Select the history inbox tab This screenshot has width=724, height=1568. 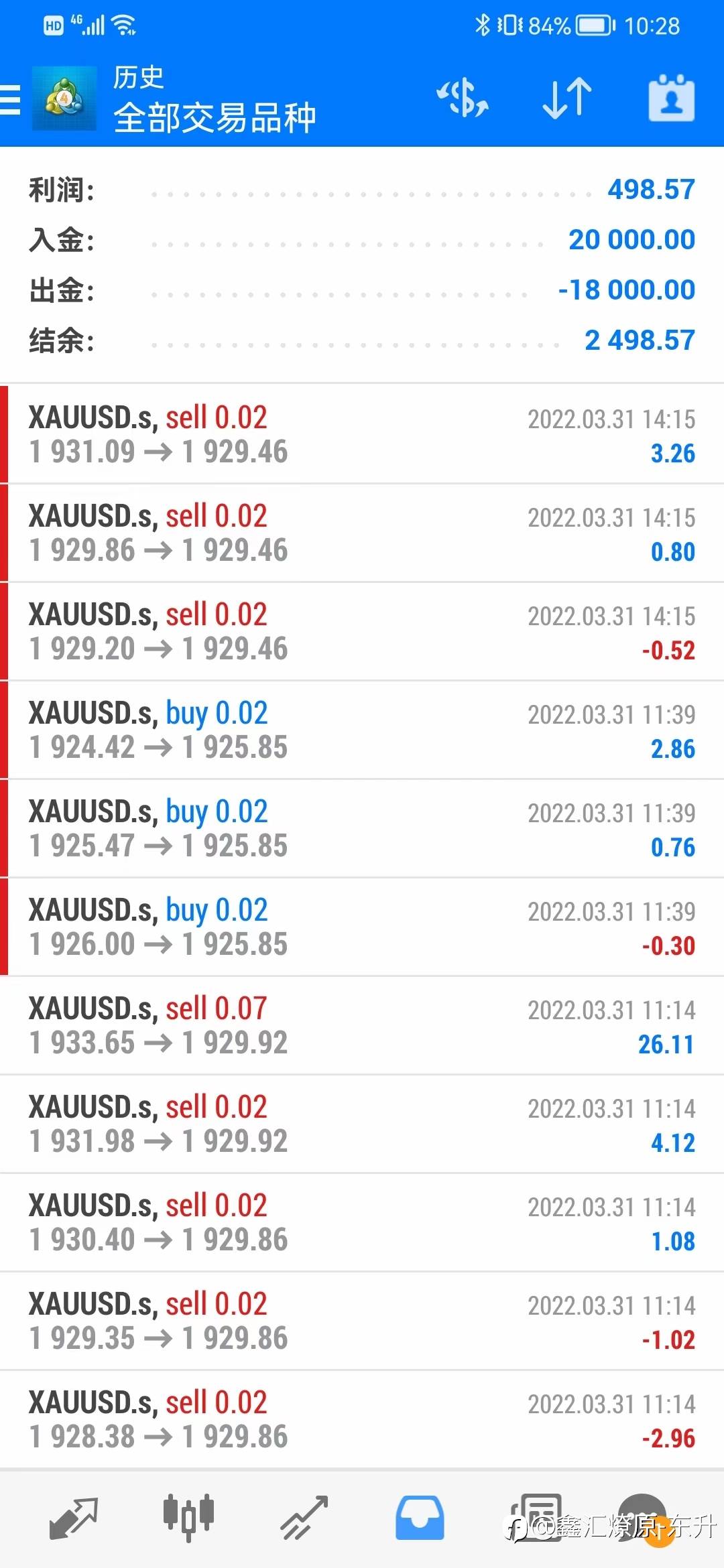[x=420, y=1518]
